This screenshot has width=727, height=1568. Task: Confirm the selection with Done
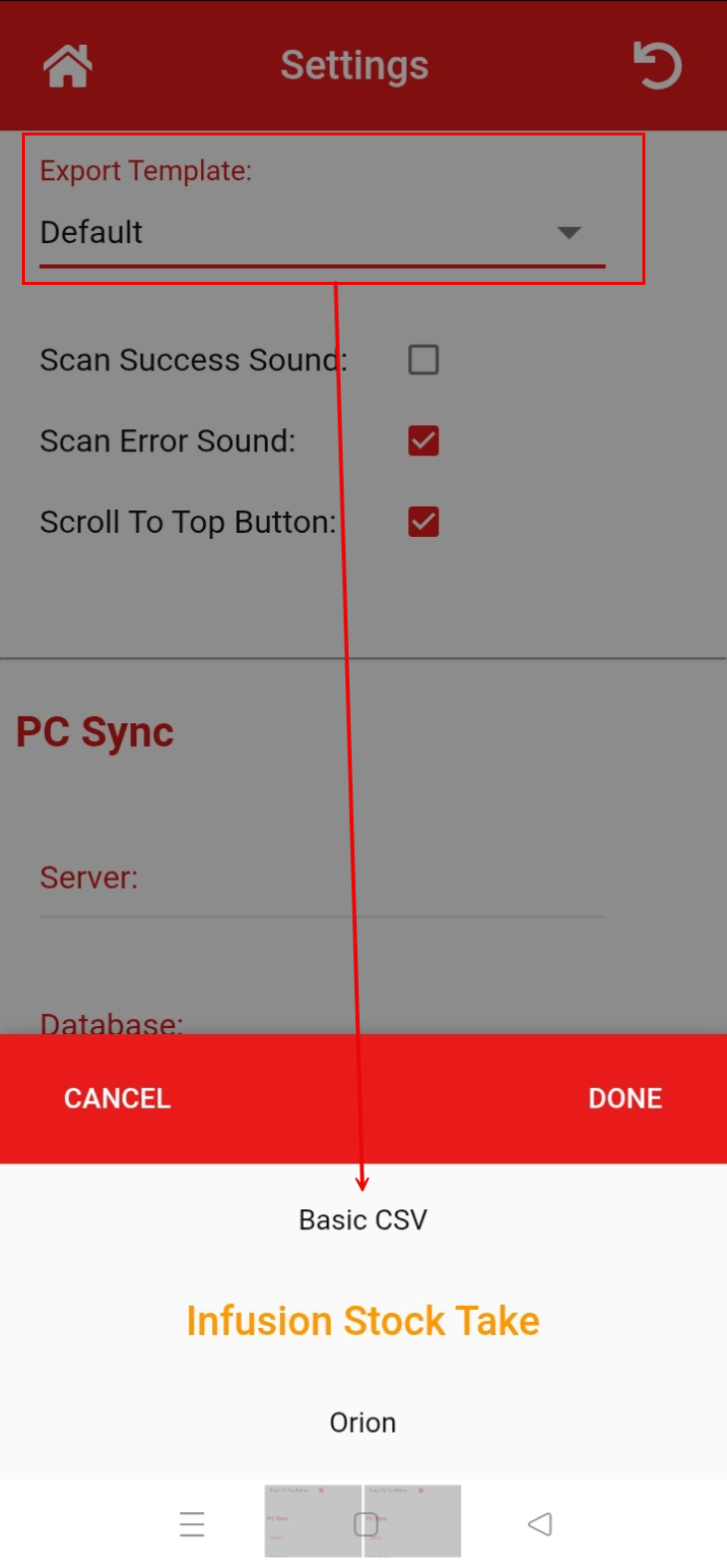coord(624,1098)
